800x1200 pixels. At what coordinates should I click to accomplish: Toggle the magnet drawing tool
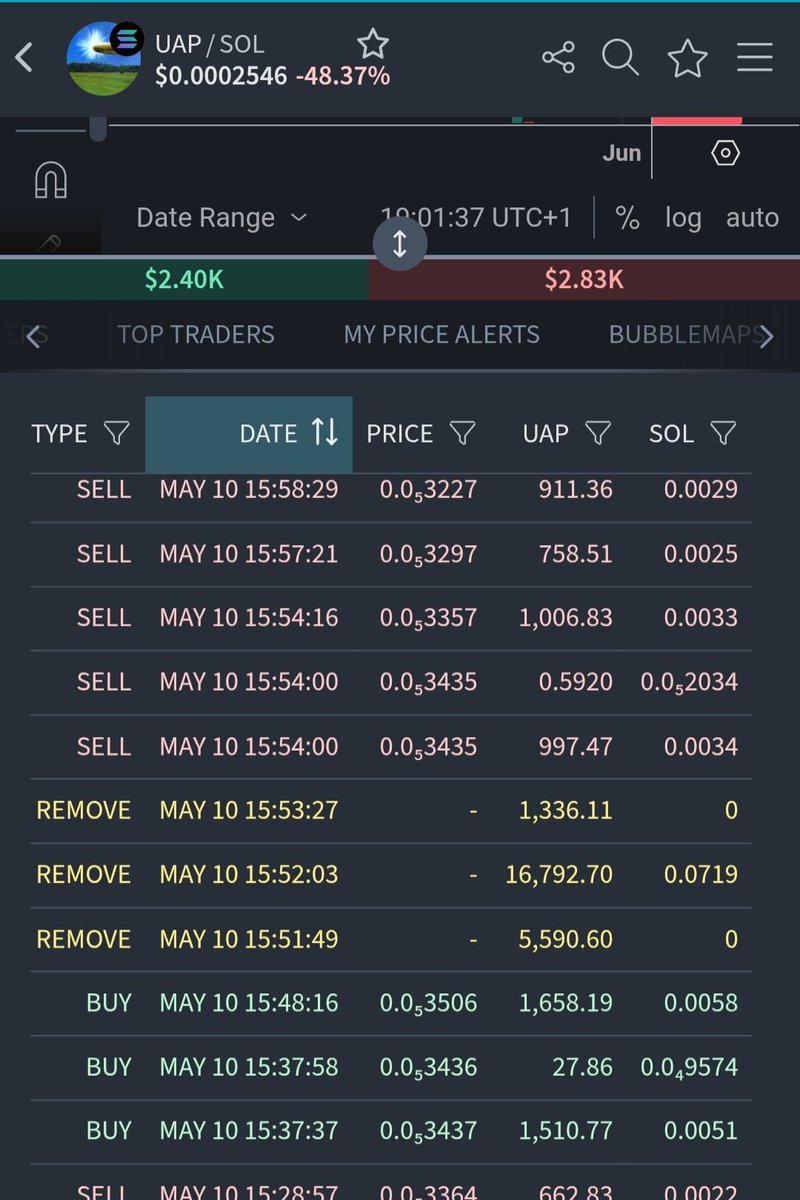51,180
